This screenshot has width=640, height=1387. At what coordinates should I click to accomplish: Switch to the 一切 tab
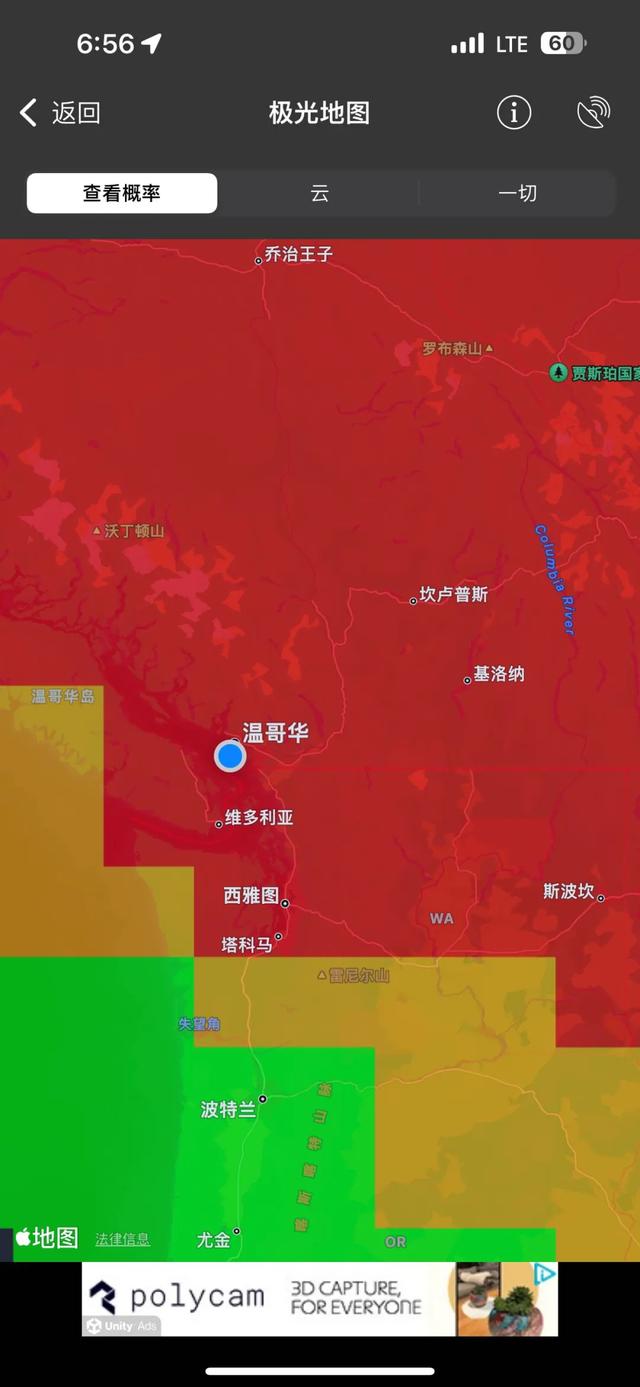click(x=517, y=193)
